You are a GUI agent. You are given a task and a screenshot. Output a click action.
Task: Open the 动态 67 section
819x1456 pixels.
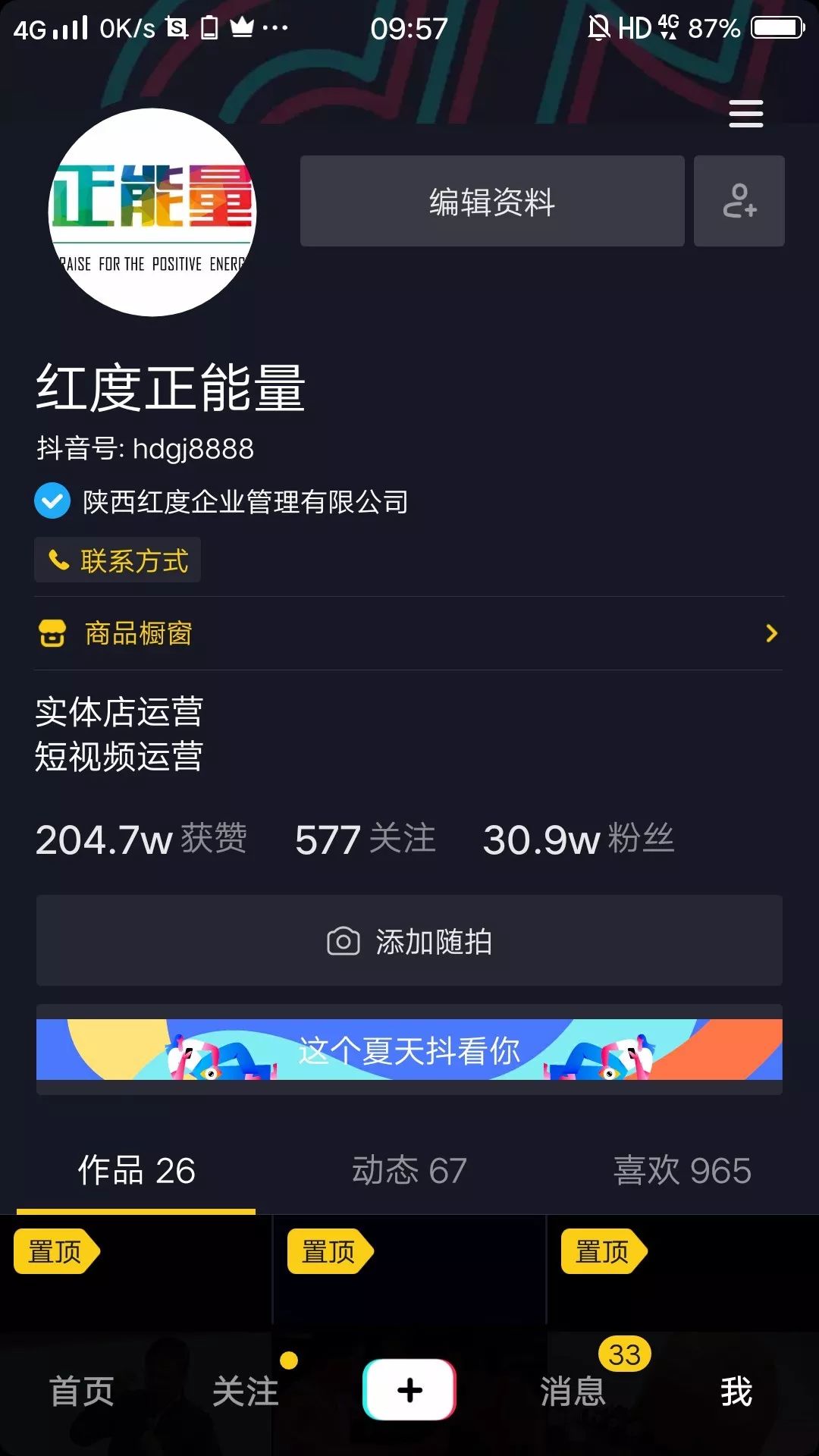pyautogui.click(x=409, y=1170)
